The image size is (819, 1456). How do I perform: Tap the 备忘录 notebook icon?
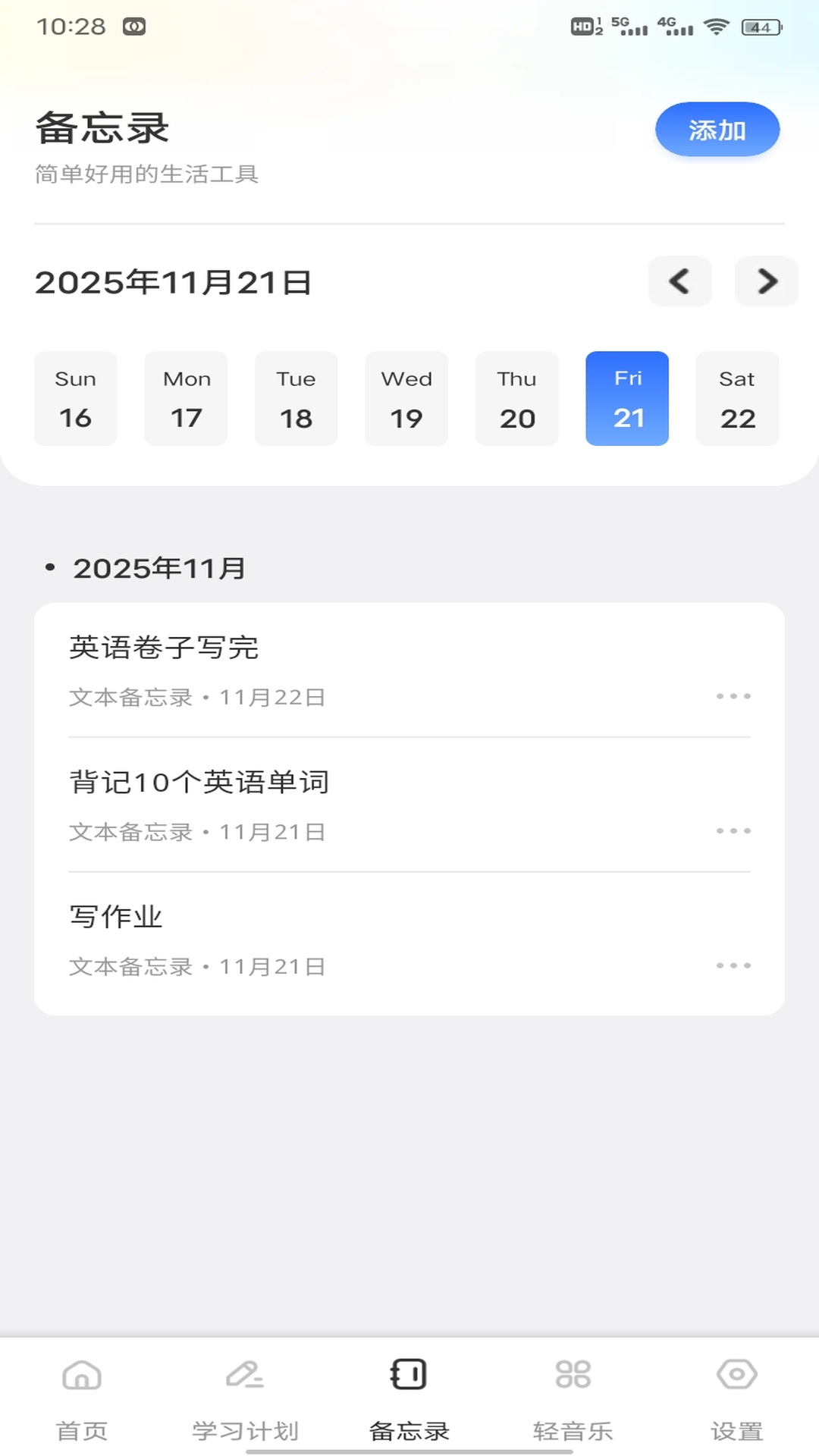409,1374
